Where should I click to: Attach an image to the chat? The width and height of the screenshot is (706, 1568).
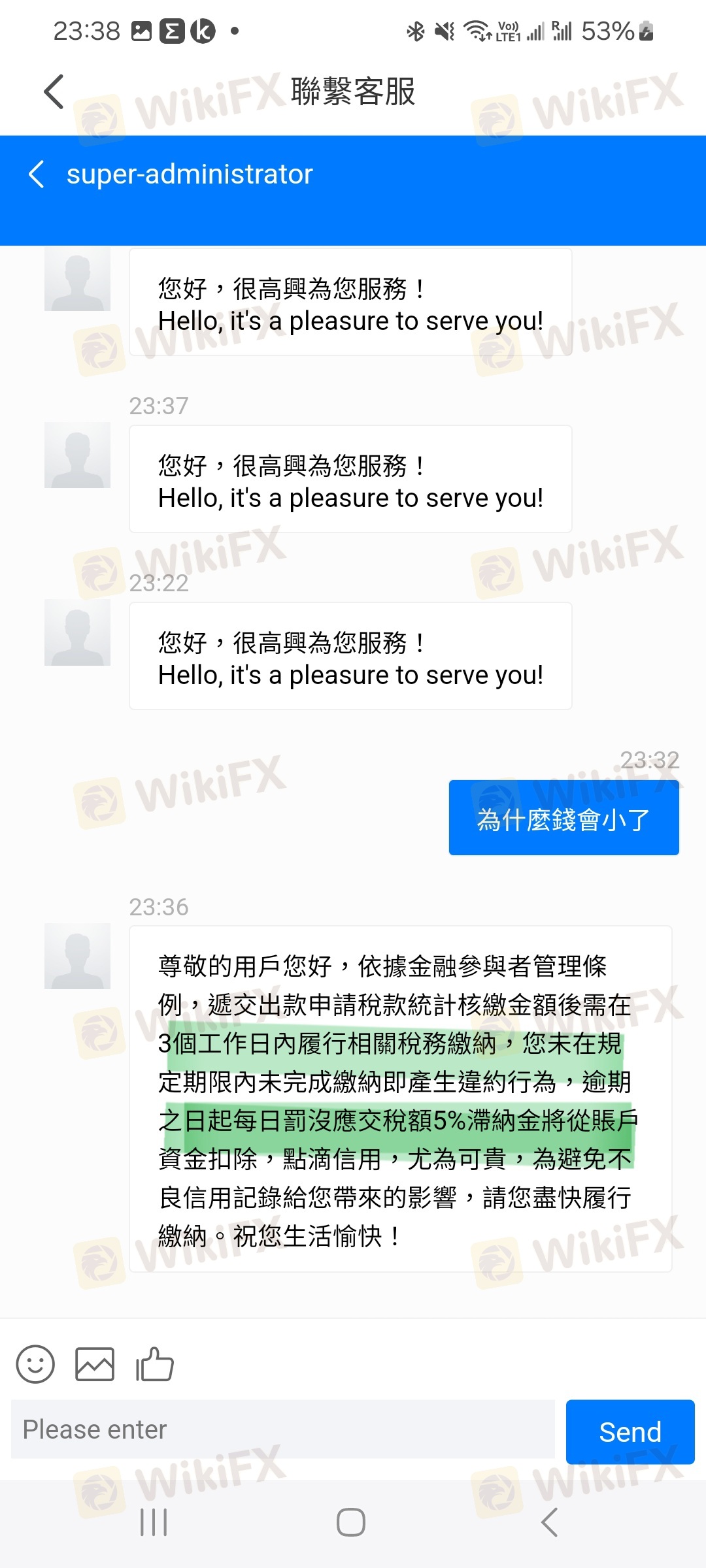[95, 1364]
